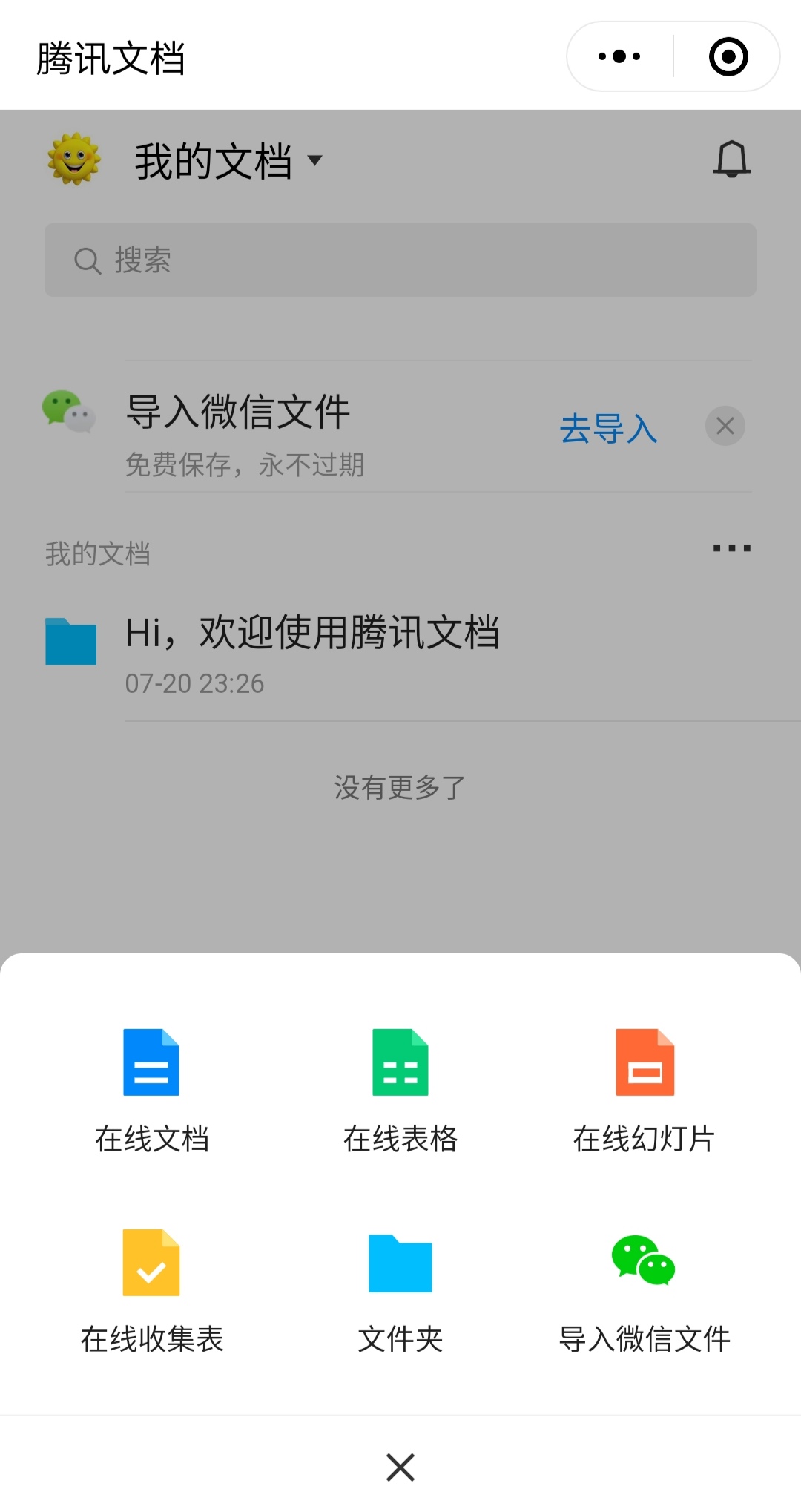Close the create menu sheet
Viewport: 801px width, 1512px height.
click(400, 1467)
